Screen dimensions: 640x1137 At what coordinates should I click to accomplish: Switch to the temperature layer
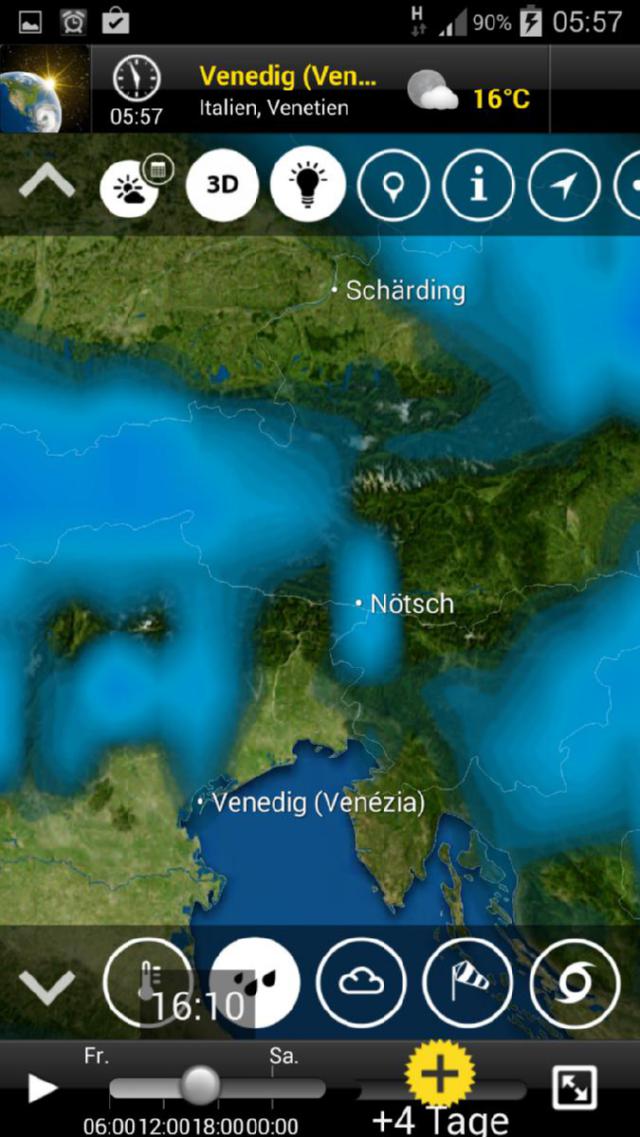147,982
